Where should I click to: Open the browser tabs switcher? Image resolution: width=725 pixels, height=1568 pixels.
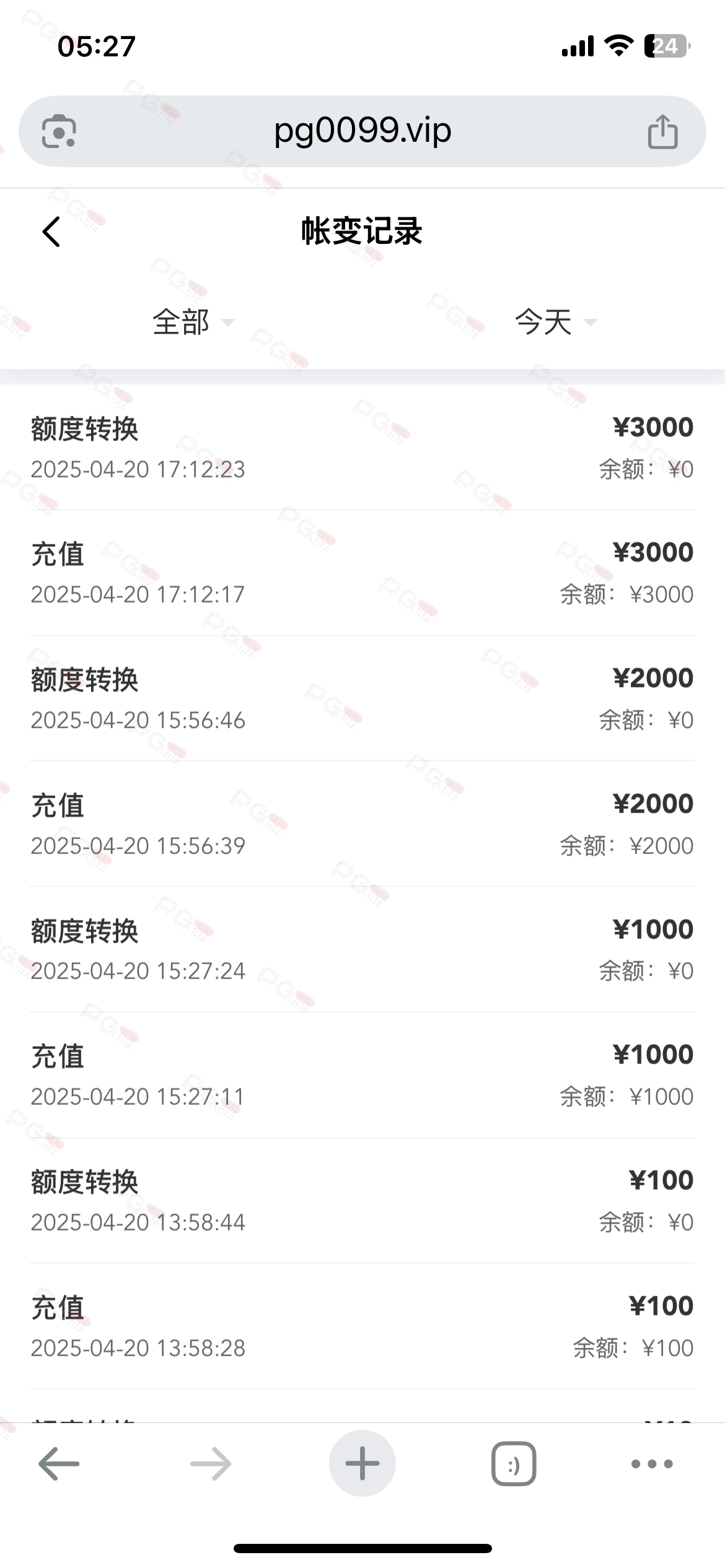pos(514,1464)
